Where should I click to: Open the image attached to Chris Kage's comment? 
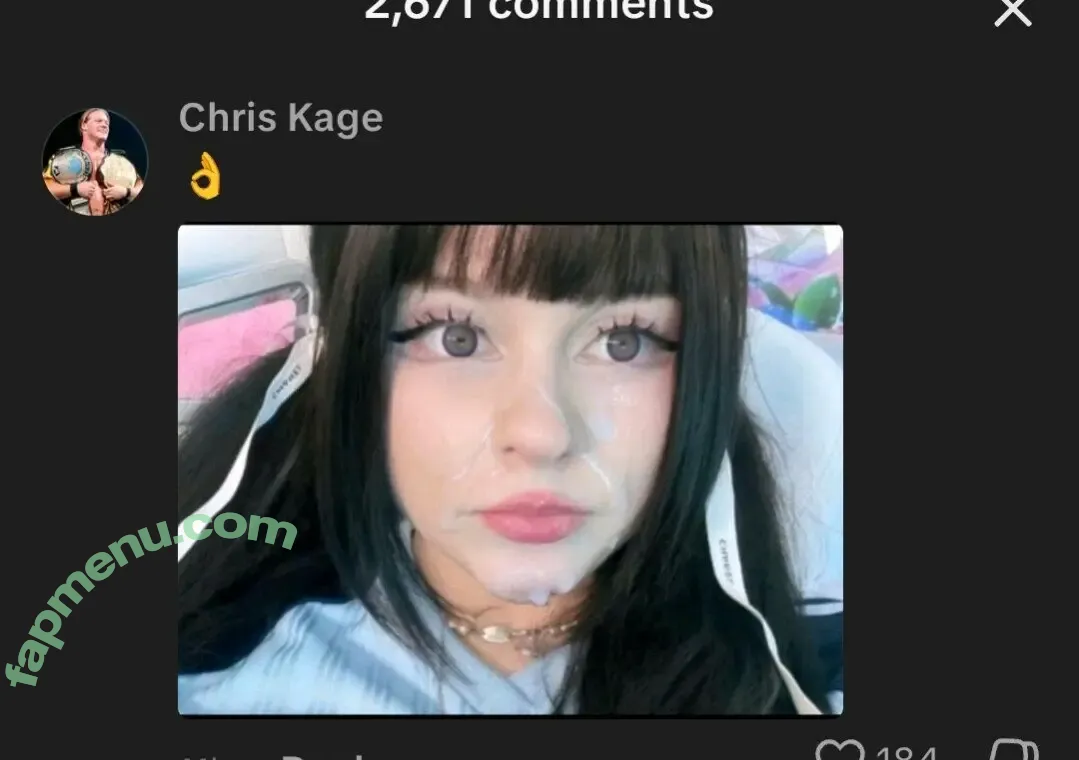point(510,469)
